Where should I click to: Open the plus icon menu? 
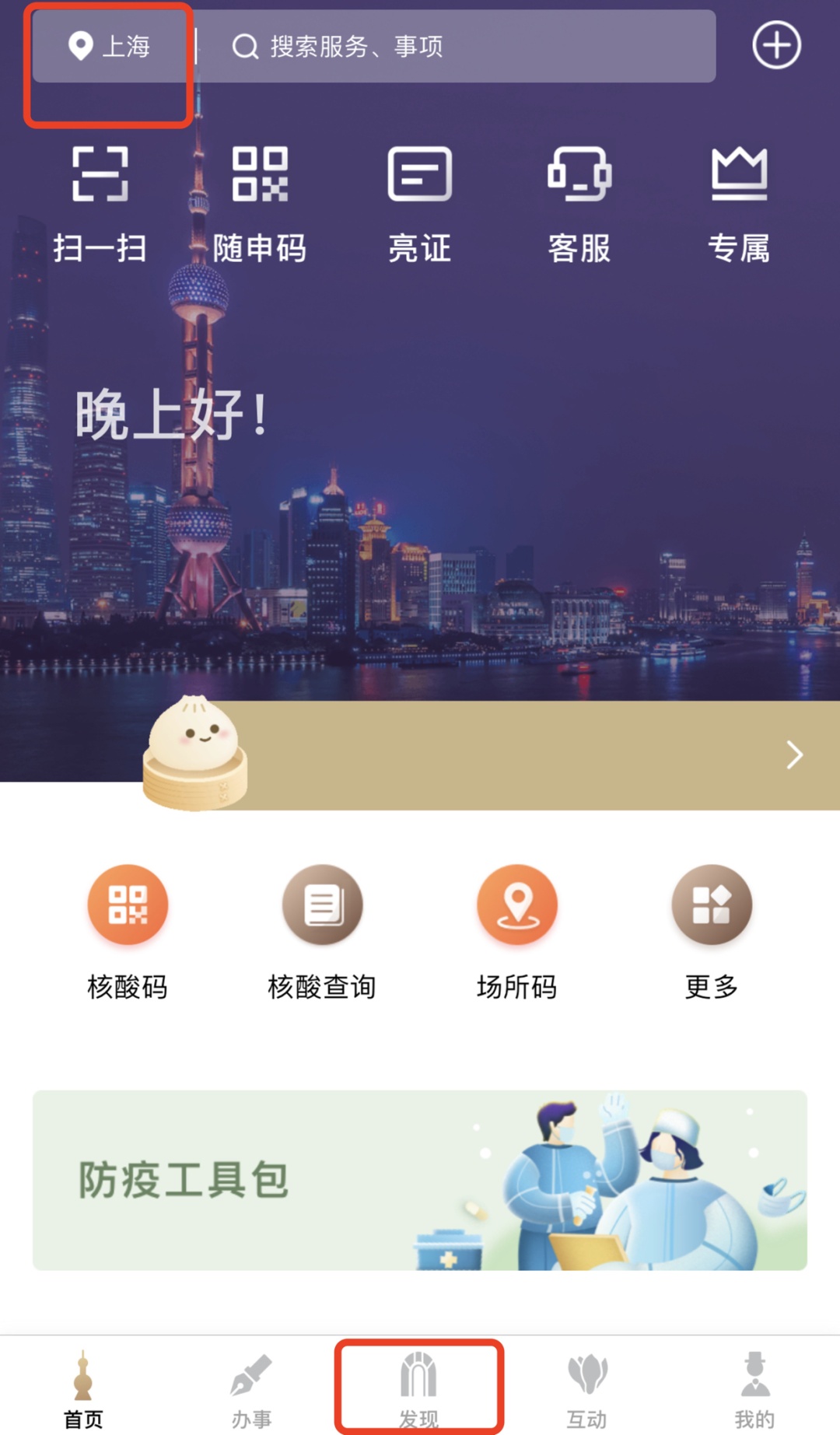(776, 45)
